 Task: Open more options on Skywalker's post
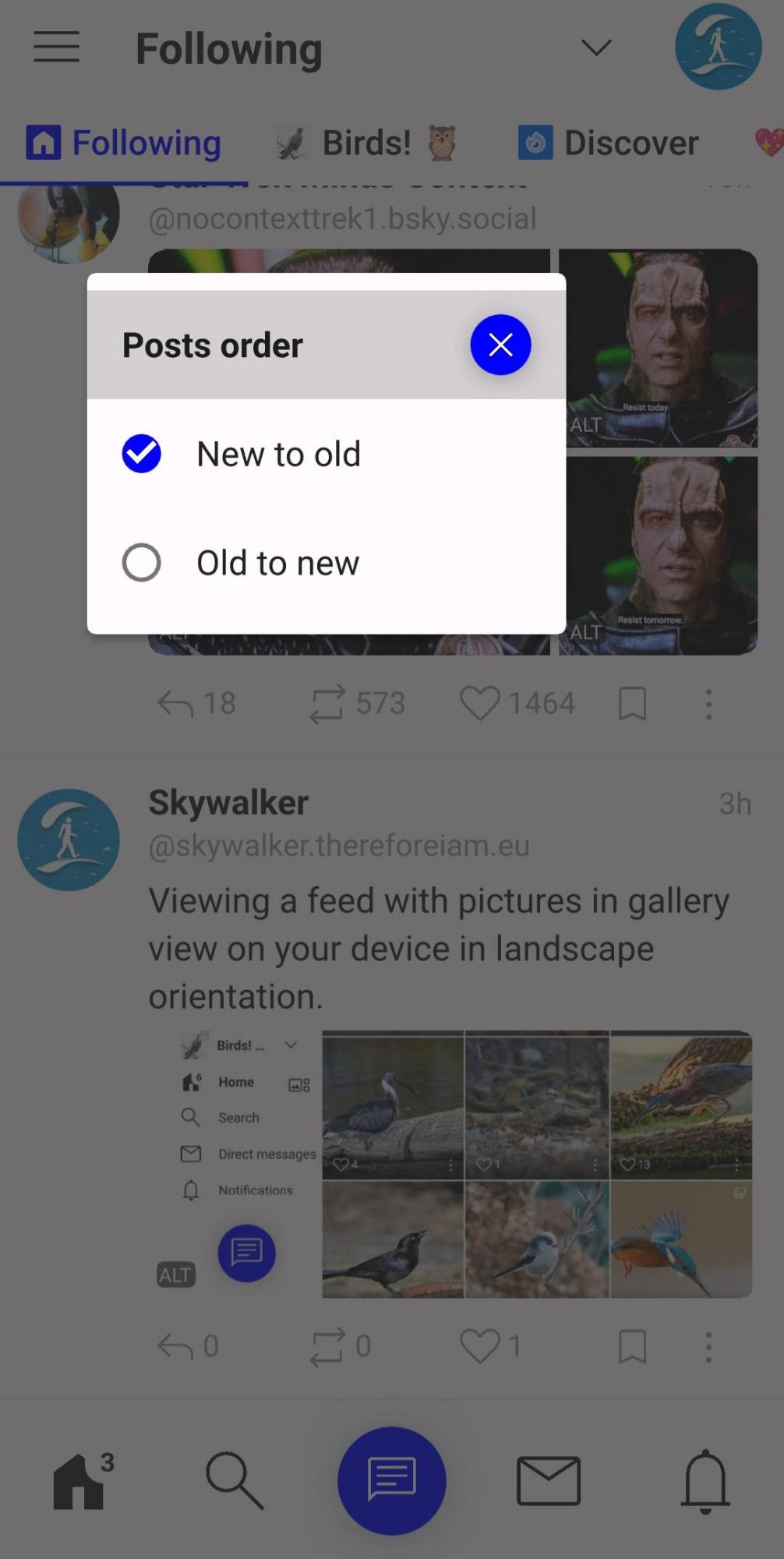(x=708, y=1346)
